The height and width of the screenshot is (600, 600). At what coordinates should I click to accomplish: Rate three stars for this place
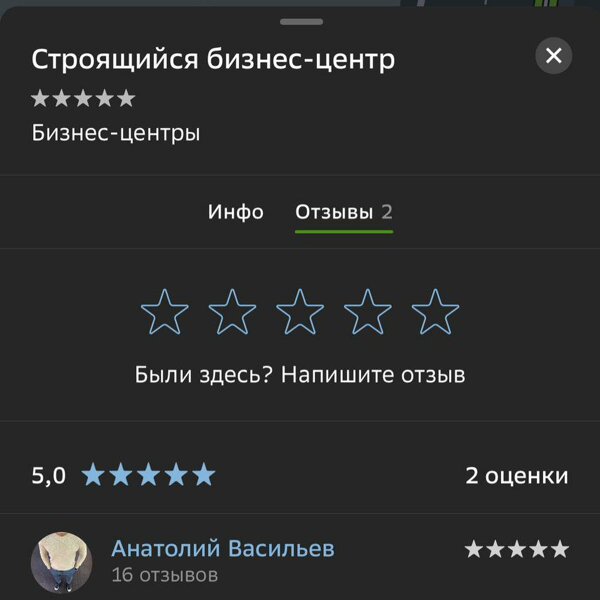[300, 312]
